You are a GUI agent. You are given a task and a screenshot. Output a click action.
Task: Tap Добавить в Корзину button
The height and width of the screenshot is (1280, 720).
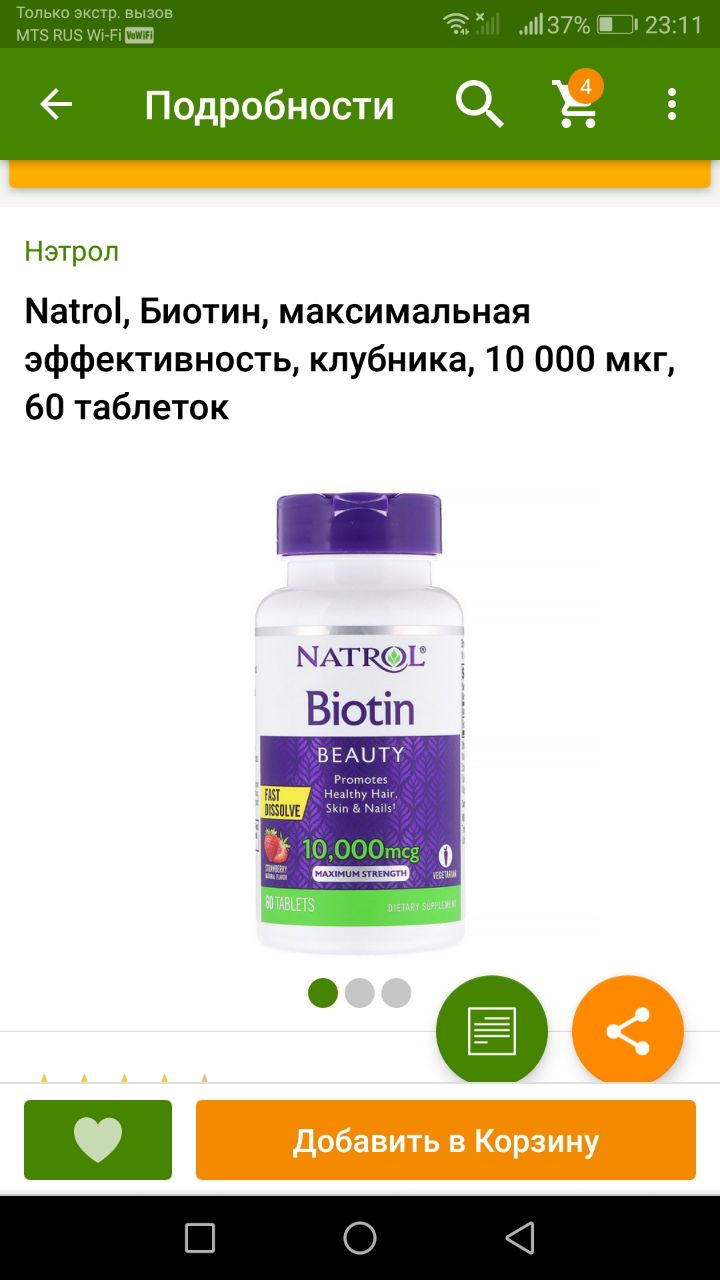[x=446, y=1140]
